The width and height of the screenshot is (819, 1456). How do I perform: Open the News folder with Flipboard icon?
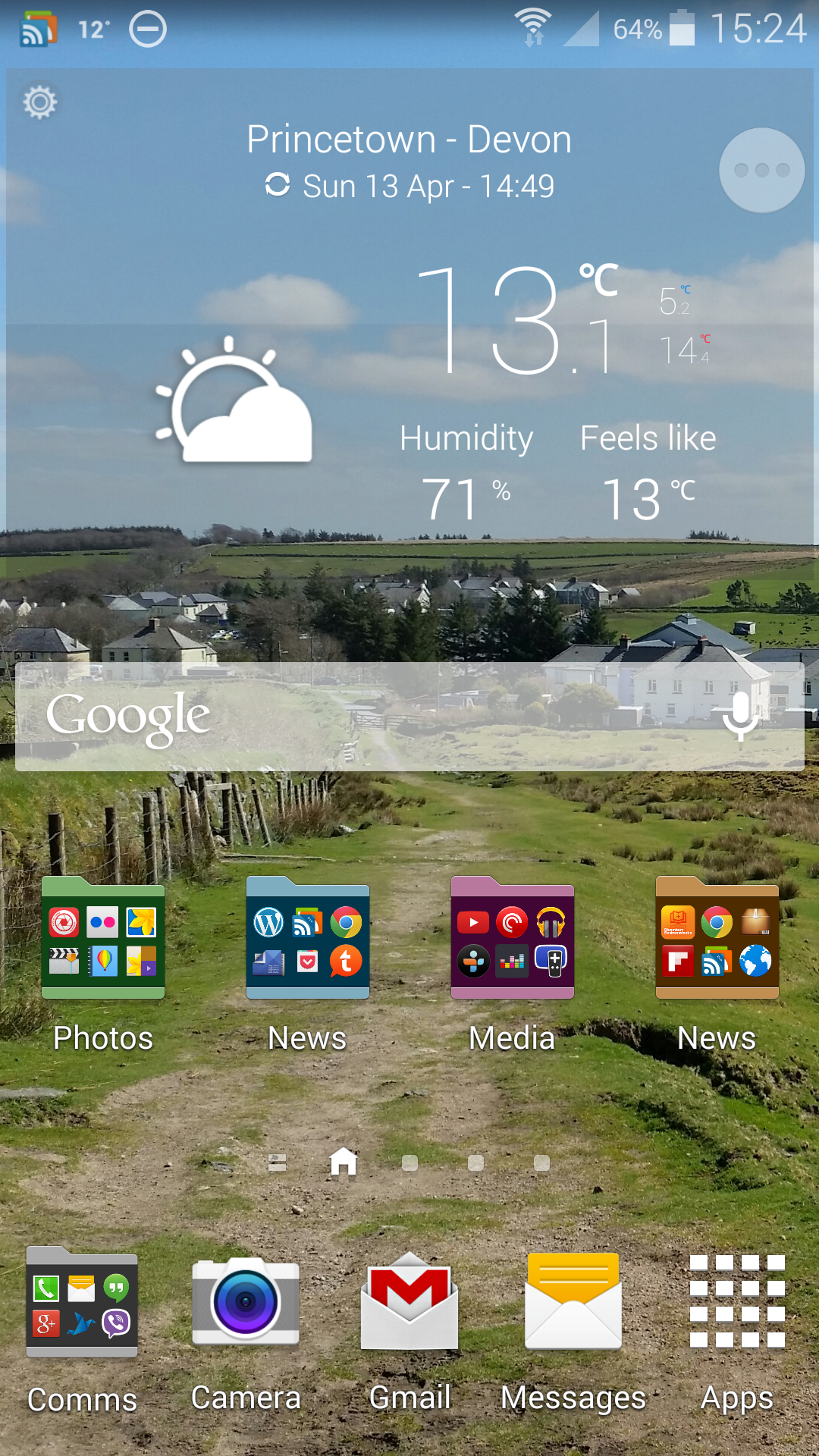[x=717, y=939]
